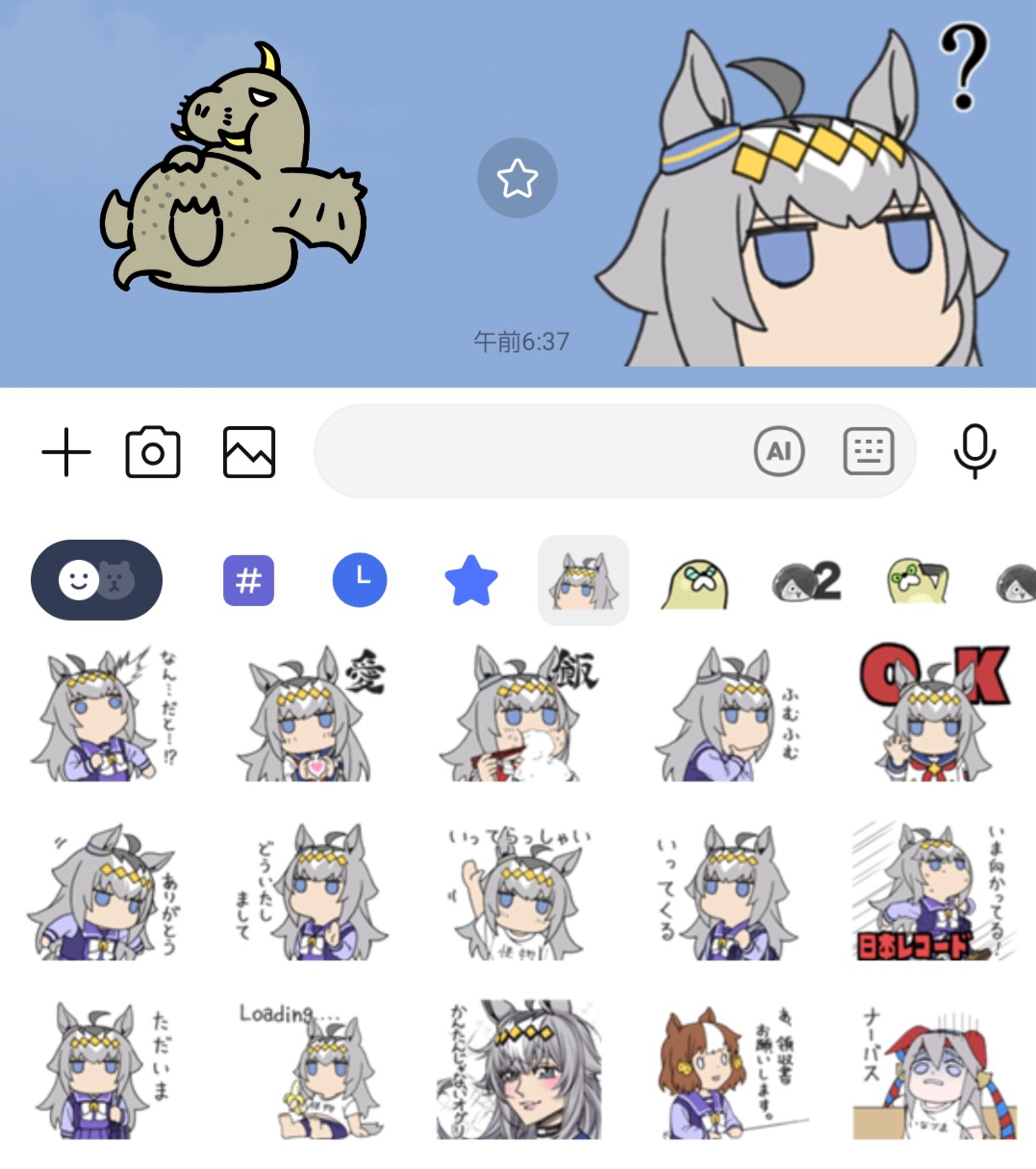Open the AI assistant in message field
This screenshot has height=1169, width=1036.
(x=779, y=451)
